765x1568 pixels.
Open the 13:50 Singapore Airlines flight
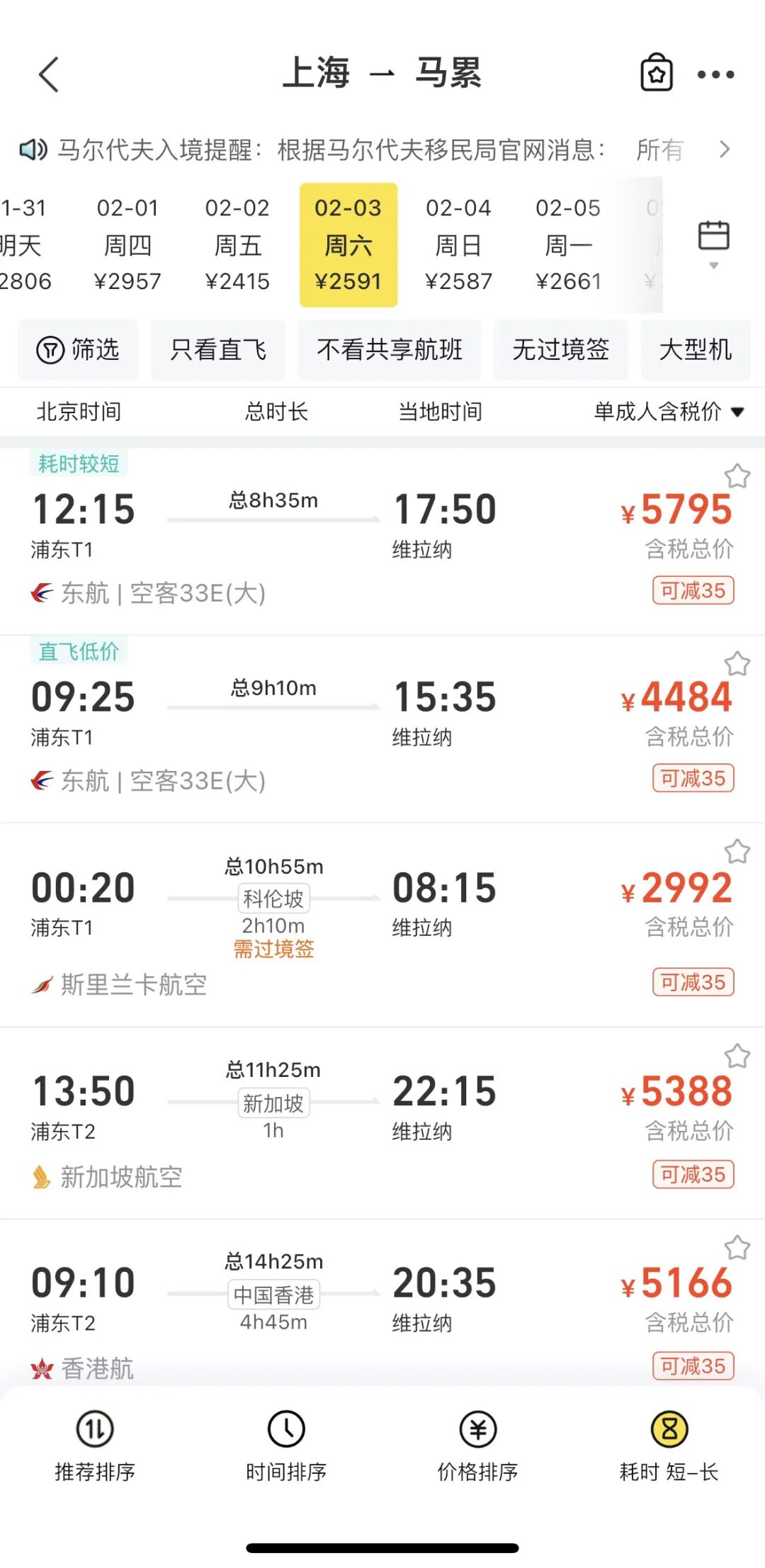382,1124
